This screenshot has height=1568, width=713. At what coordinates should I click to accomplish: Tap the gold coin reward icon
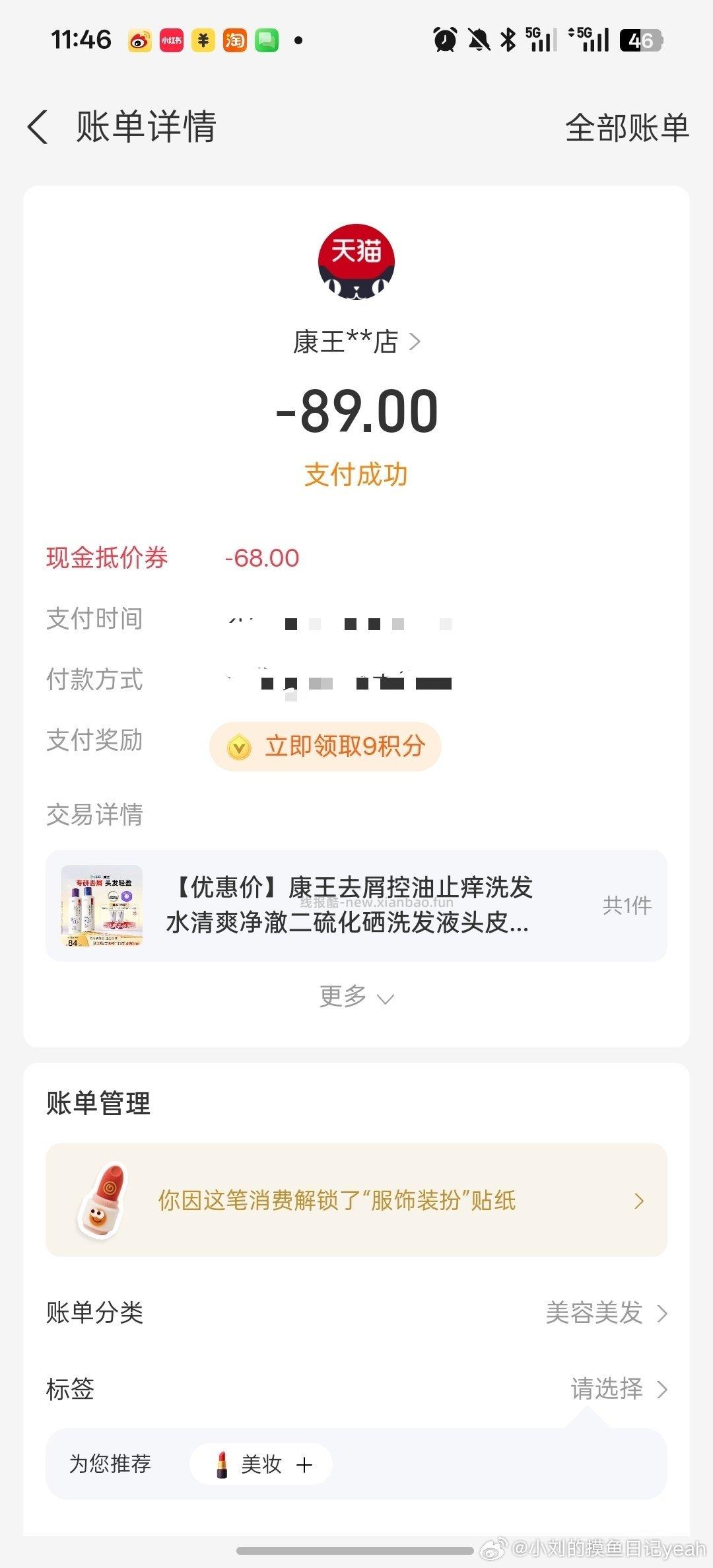(x=239, y=746)
